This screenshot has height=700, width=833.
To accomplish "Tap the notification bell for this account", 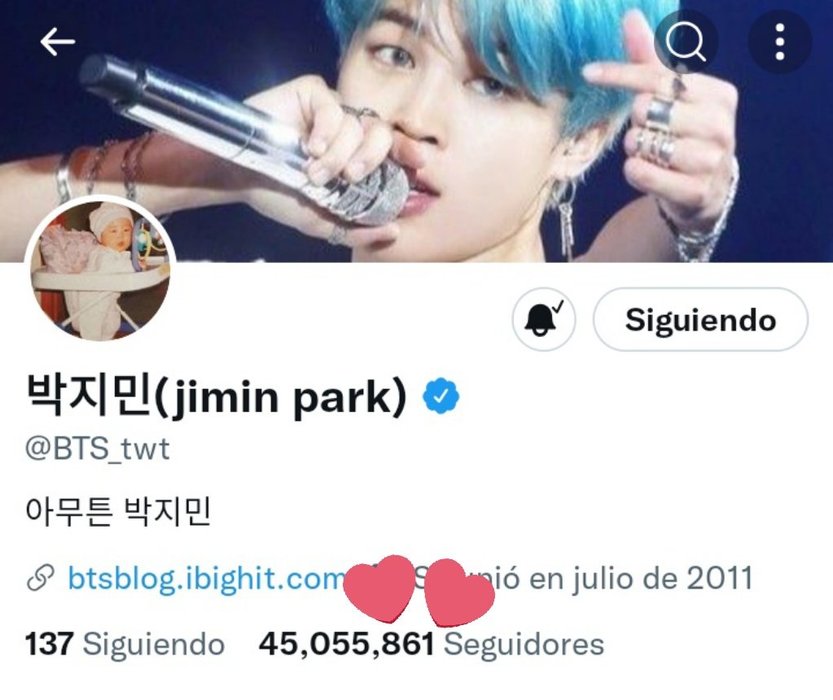I will pyautogui.click(x=544, y=320).
